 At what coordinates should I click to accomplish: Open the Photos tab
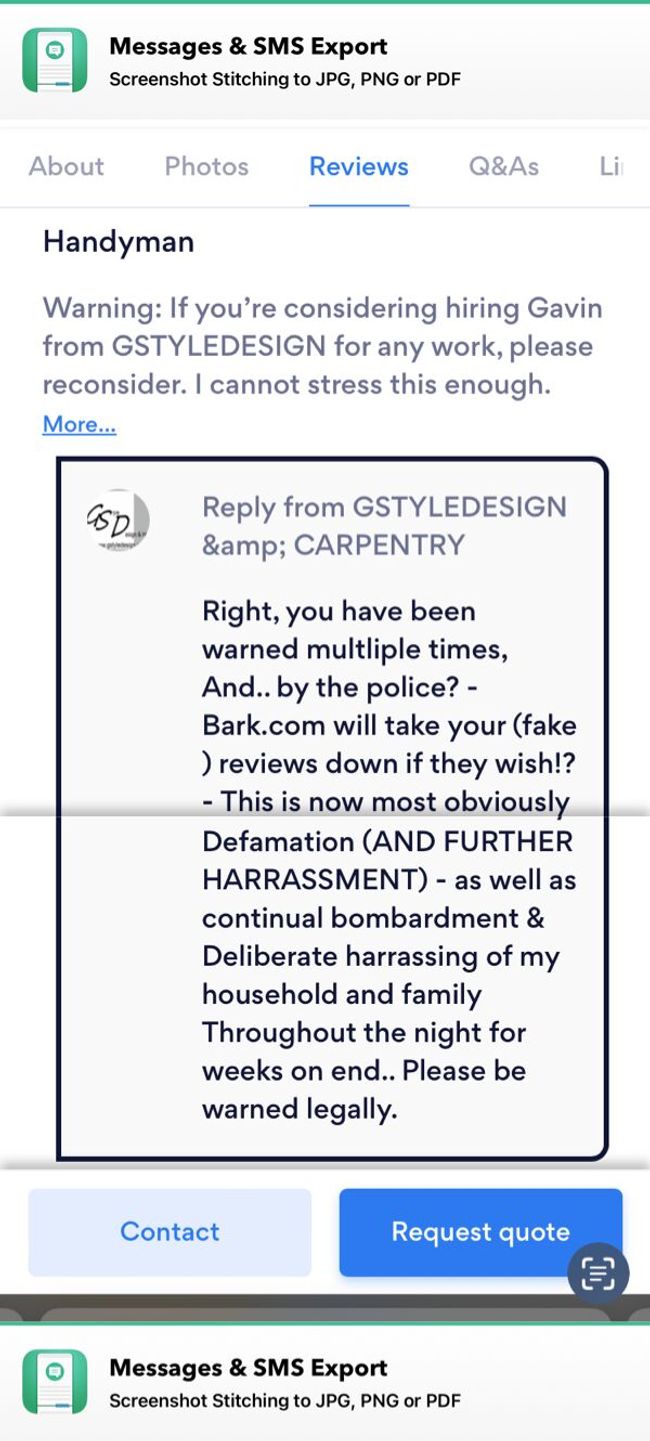pos(206,166)
